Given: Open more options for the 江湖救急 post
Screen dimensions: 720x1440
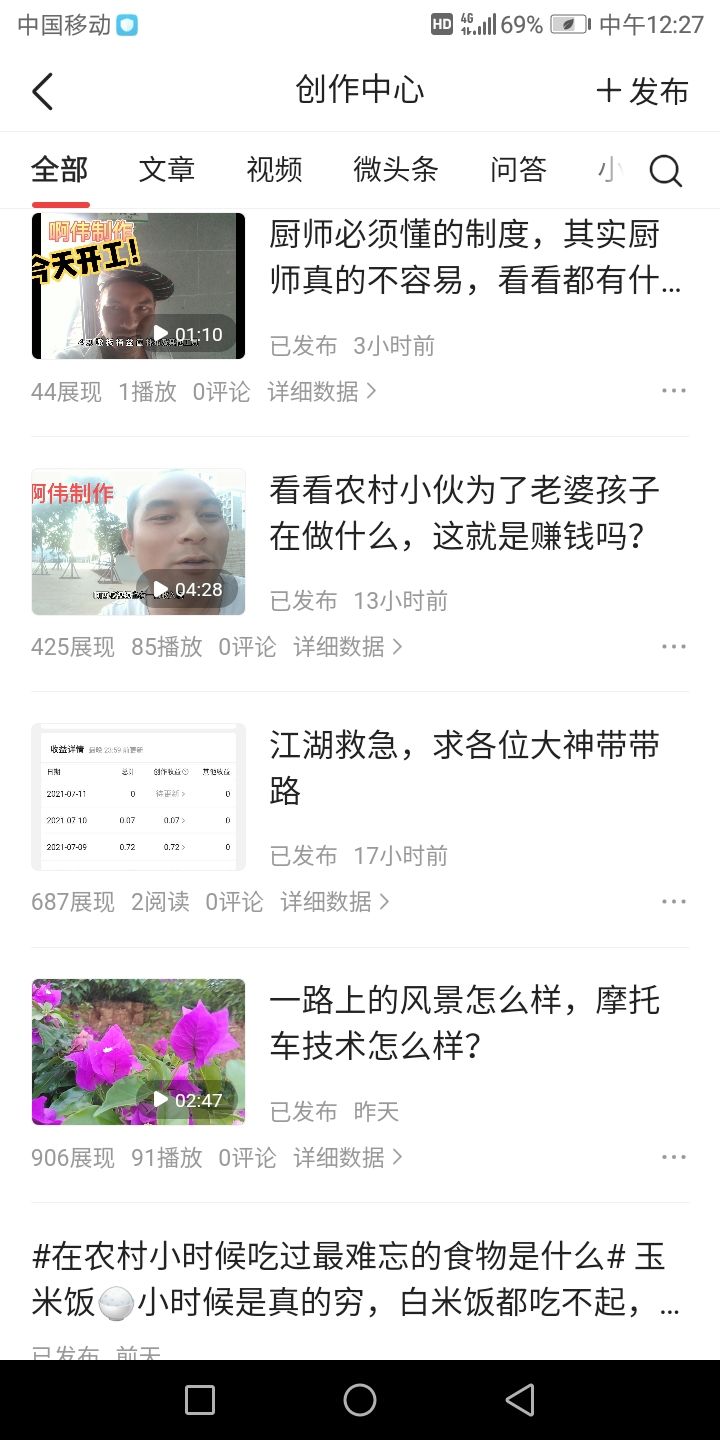Looking at the screenshot, I should pyautogui.click(x=674, y=901).
